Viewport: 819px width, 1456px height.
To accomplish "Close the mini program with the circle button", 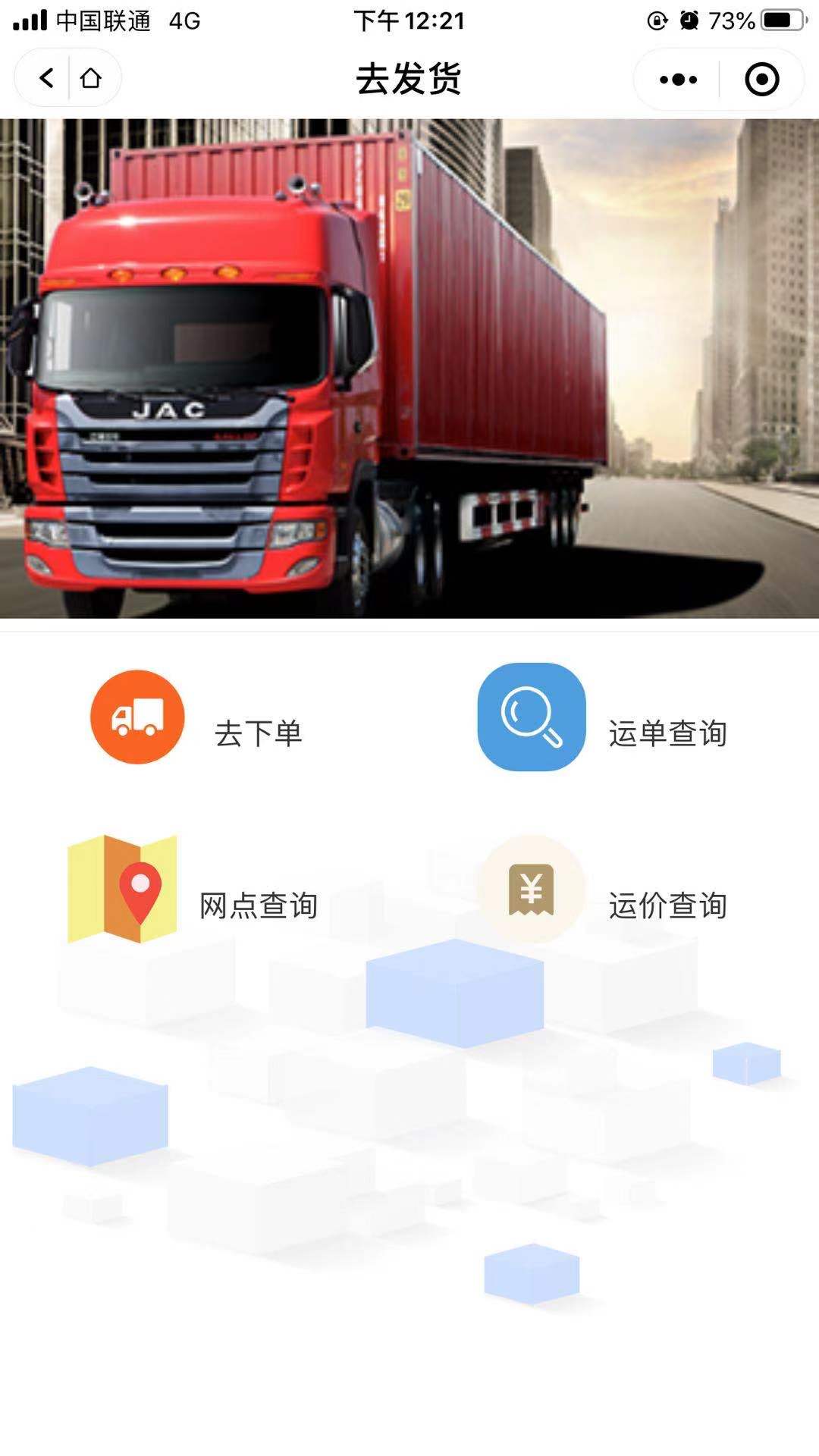I will (761, 79).
